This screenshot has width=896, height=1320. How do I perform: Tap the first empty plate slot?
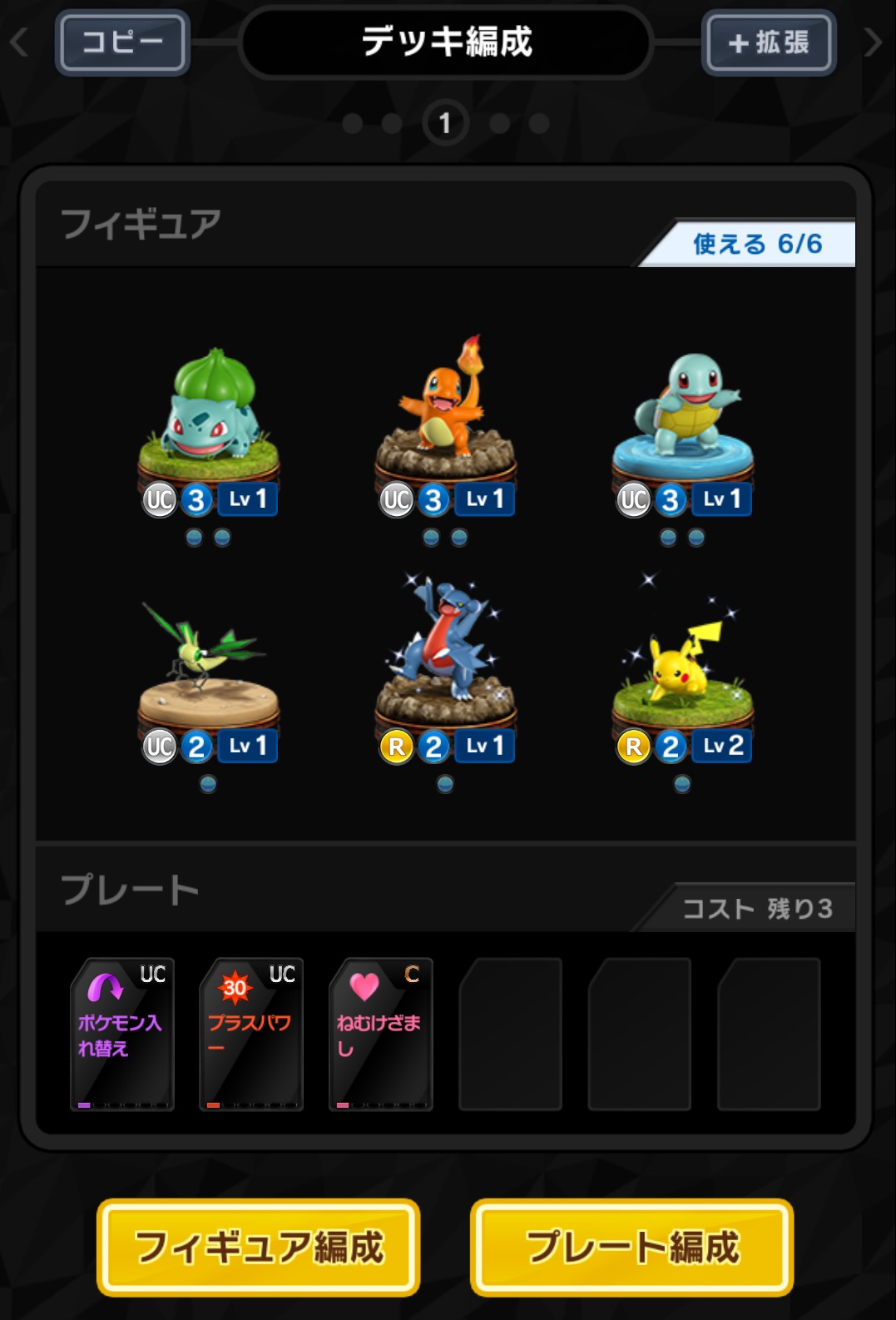click(x=510, y=1034)
